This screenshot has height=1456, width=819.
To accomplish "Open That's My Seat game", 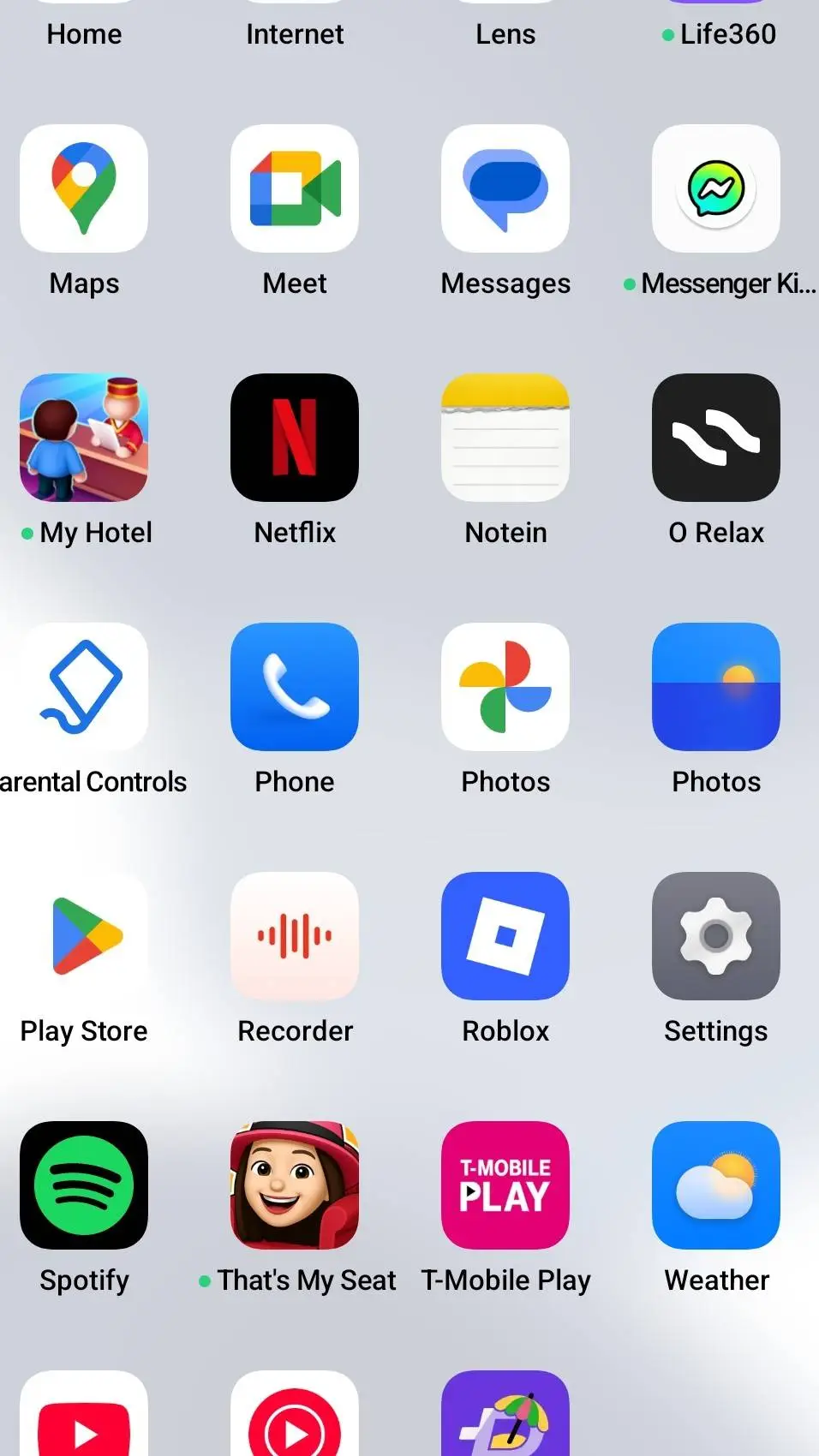I will (295, 1185).
